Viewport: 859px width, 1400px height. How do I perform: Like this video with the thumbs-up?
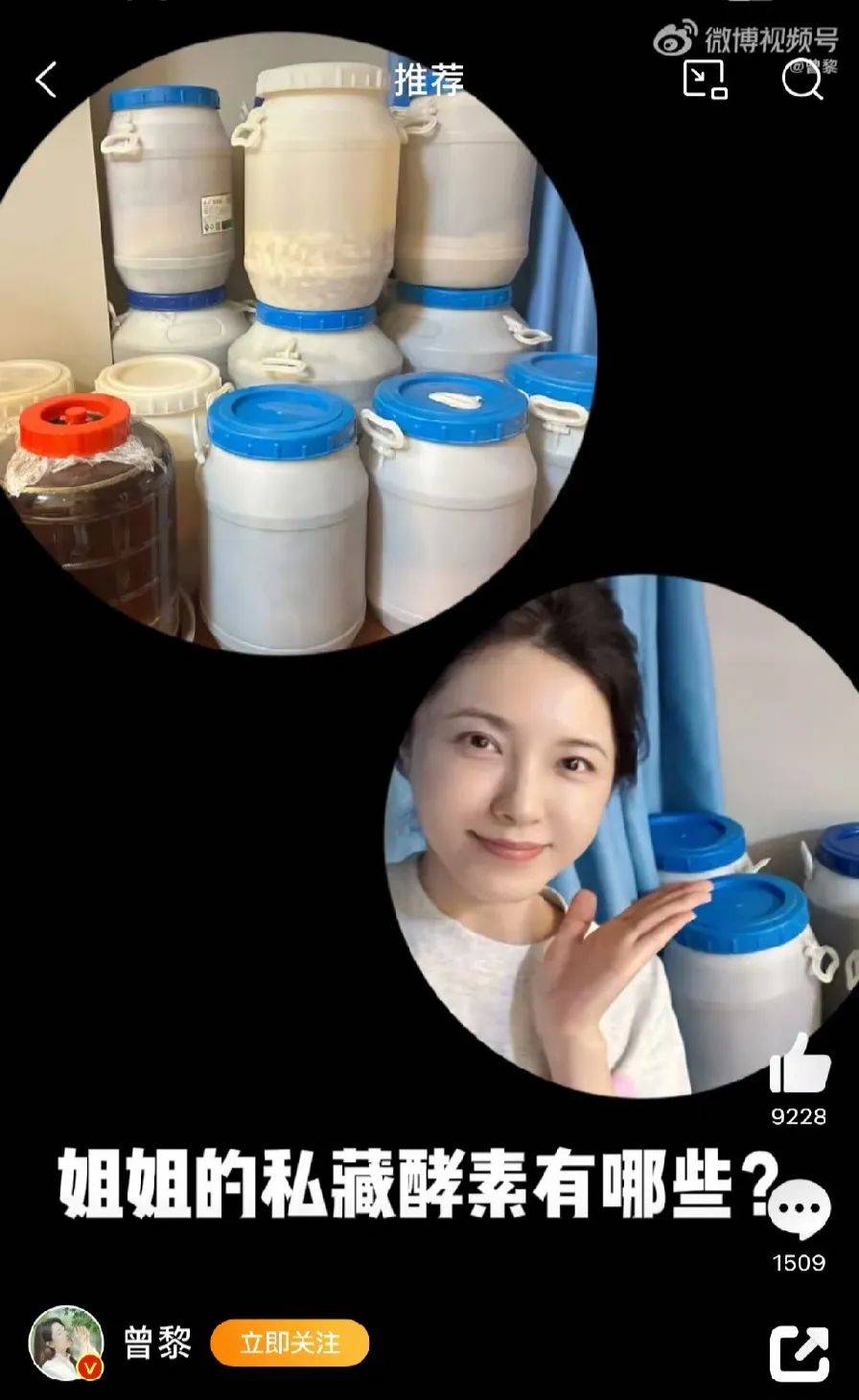pyautogui.click(x=800, y=1063)
